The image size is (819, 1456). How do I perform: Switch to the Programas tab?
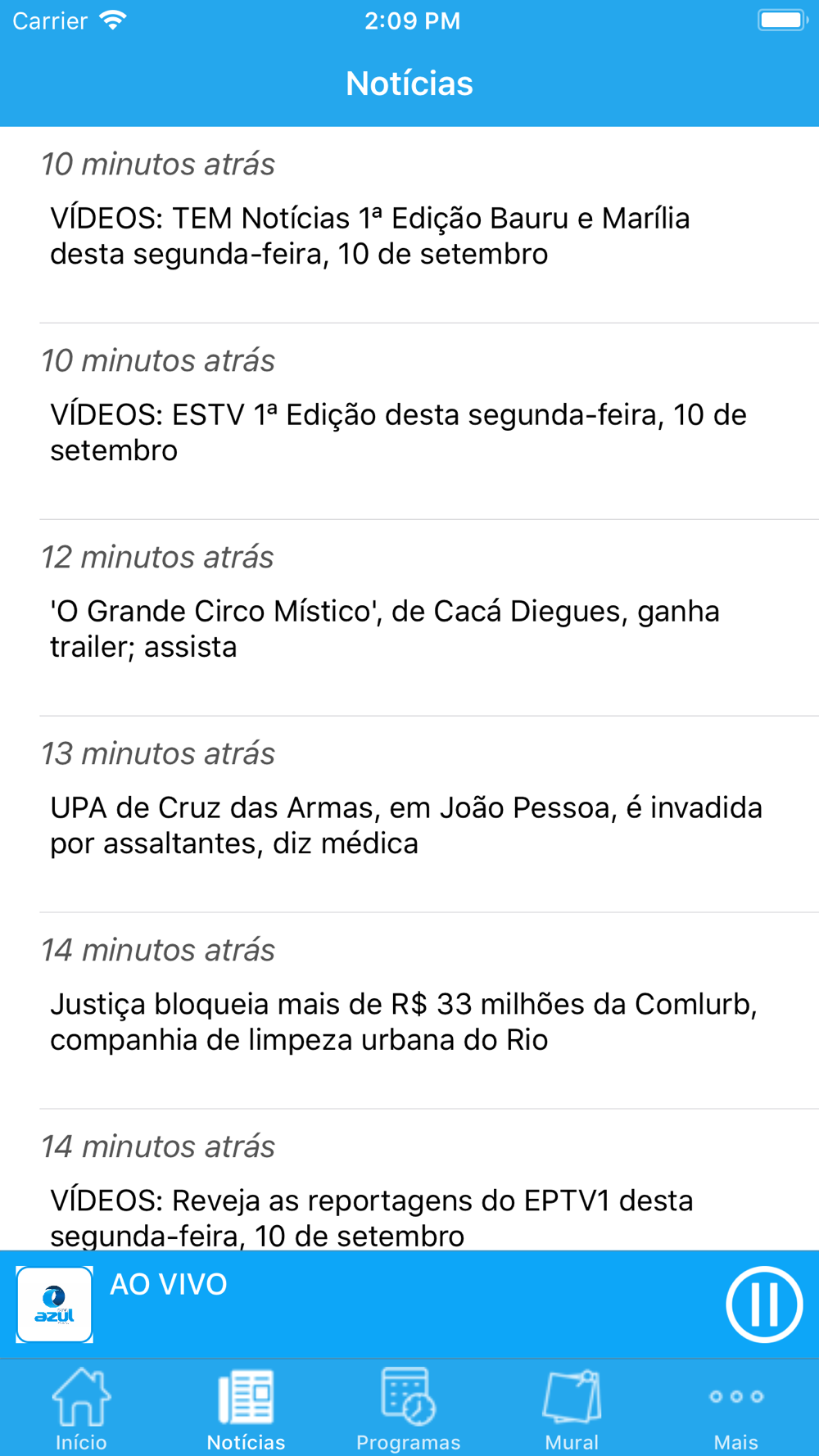tap(409, 1409)
